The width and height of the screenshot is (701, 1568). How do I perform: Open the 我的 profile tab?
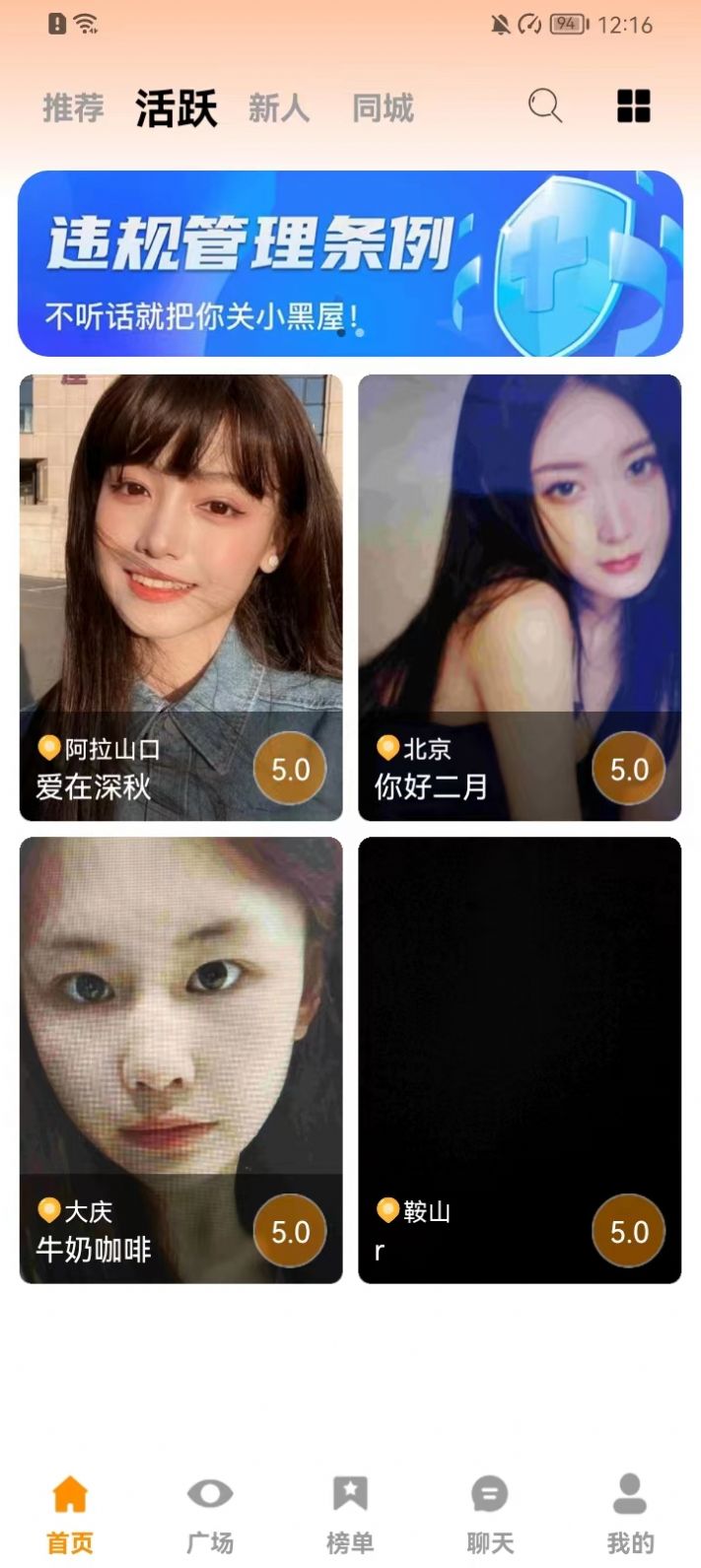click(630, 1514)
